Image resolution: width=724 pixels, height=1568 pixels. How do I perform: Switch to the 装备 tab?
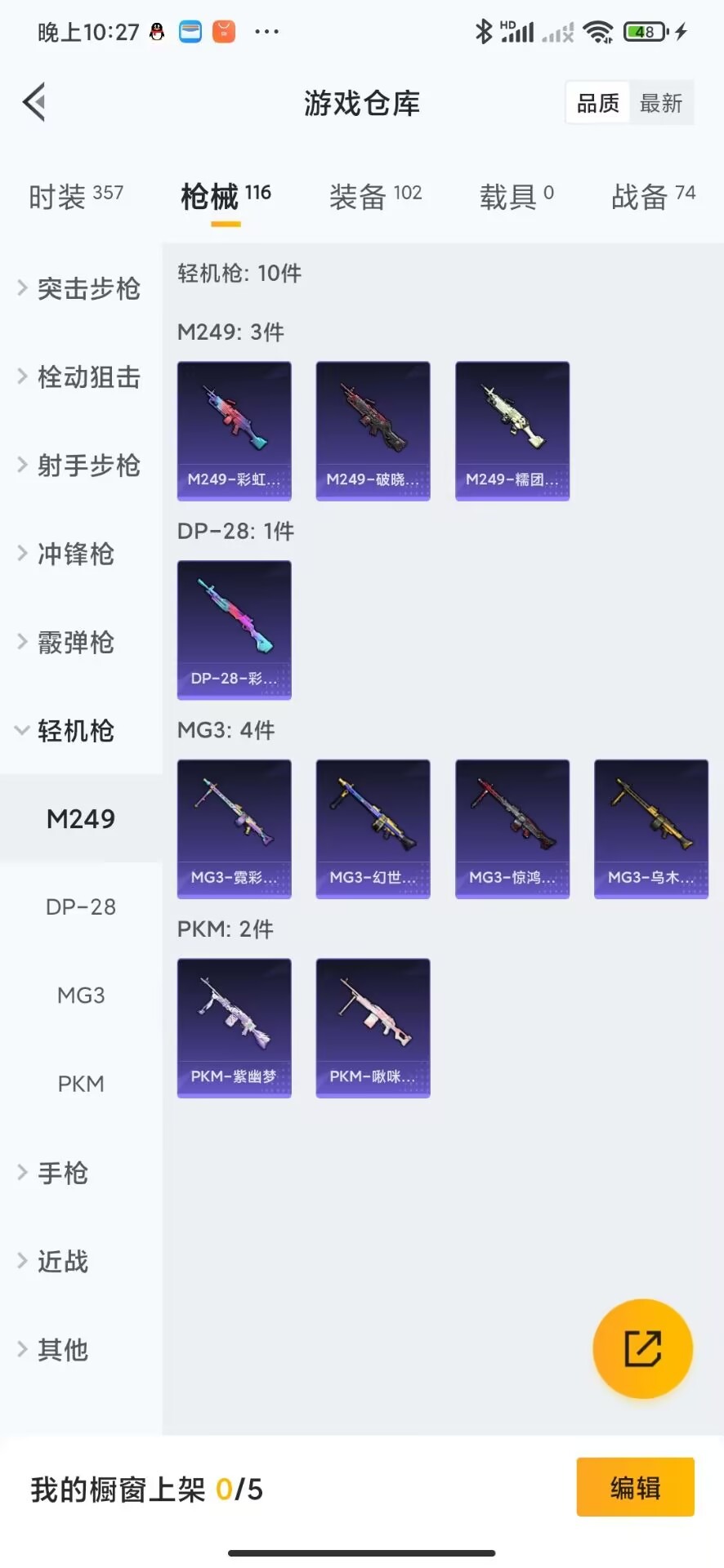pos(375,196)
